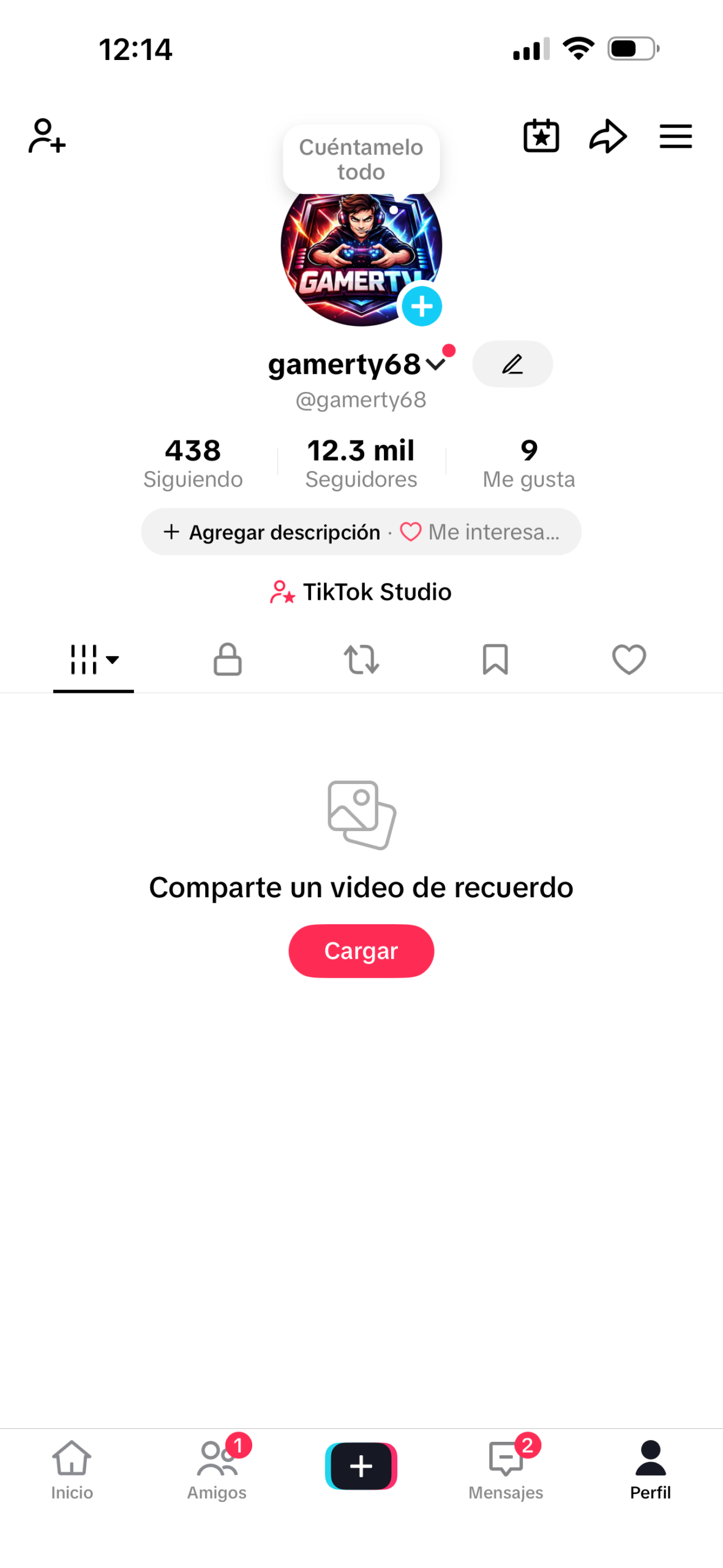Screen dimensions: 723x1568
Task: Tap the Cargar button
Action: pos(361,951)
